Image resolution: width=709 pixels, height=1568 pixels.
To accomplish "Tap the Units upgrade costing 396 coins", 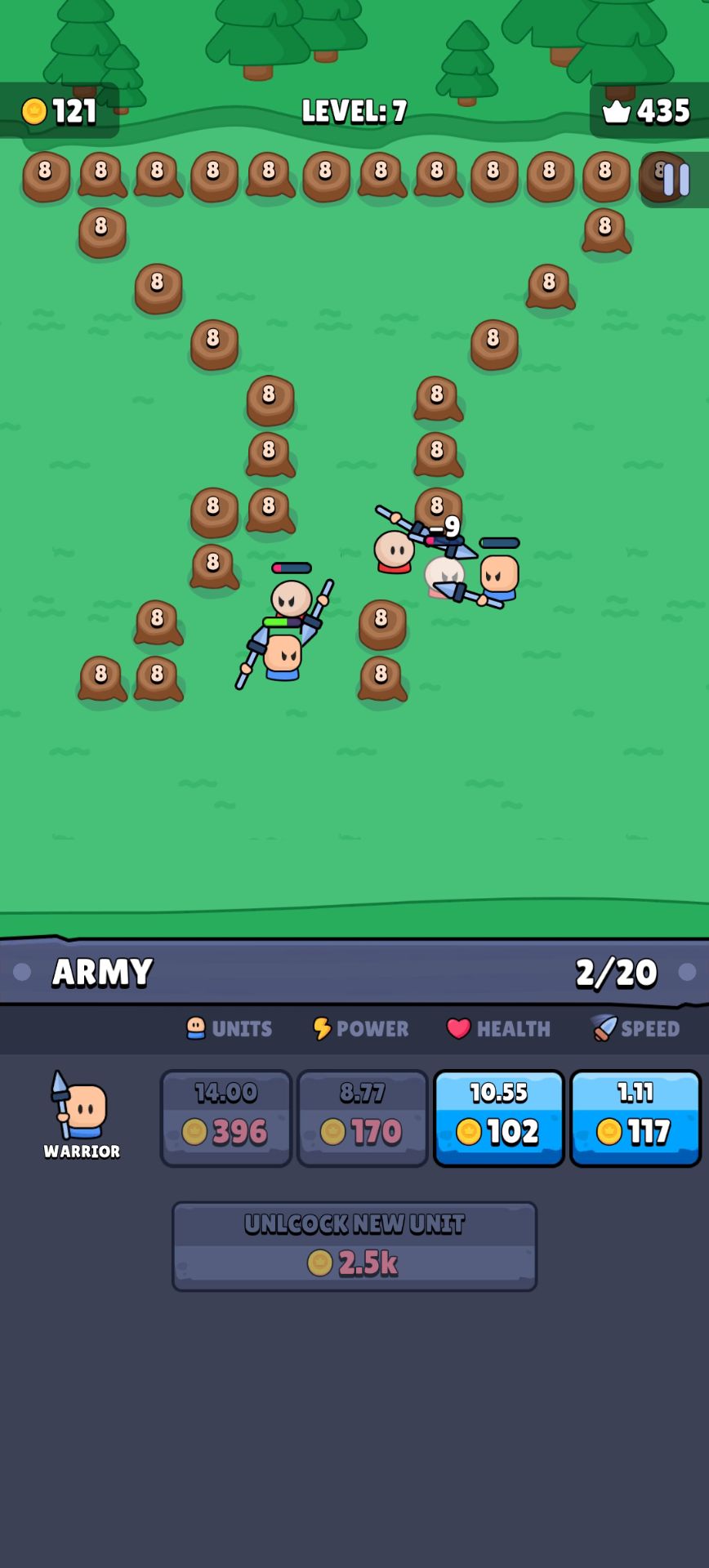I will [x=226, y=1117].
